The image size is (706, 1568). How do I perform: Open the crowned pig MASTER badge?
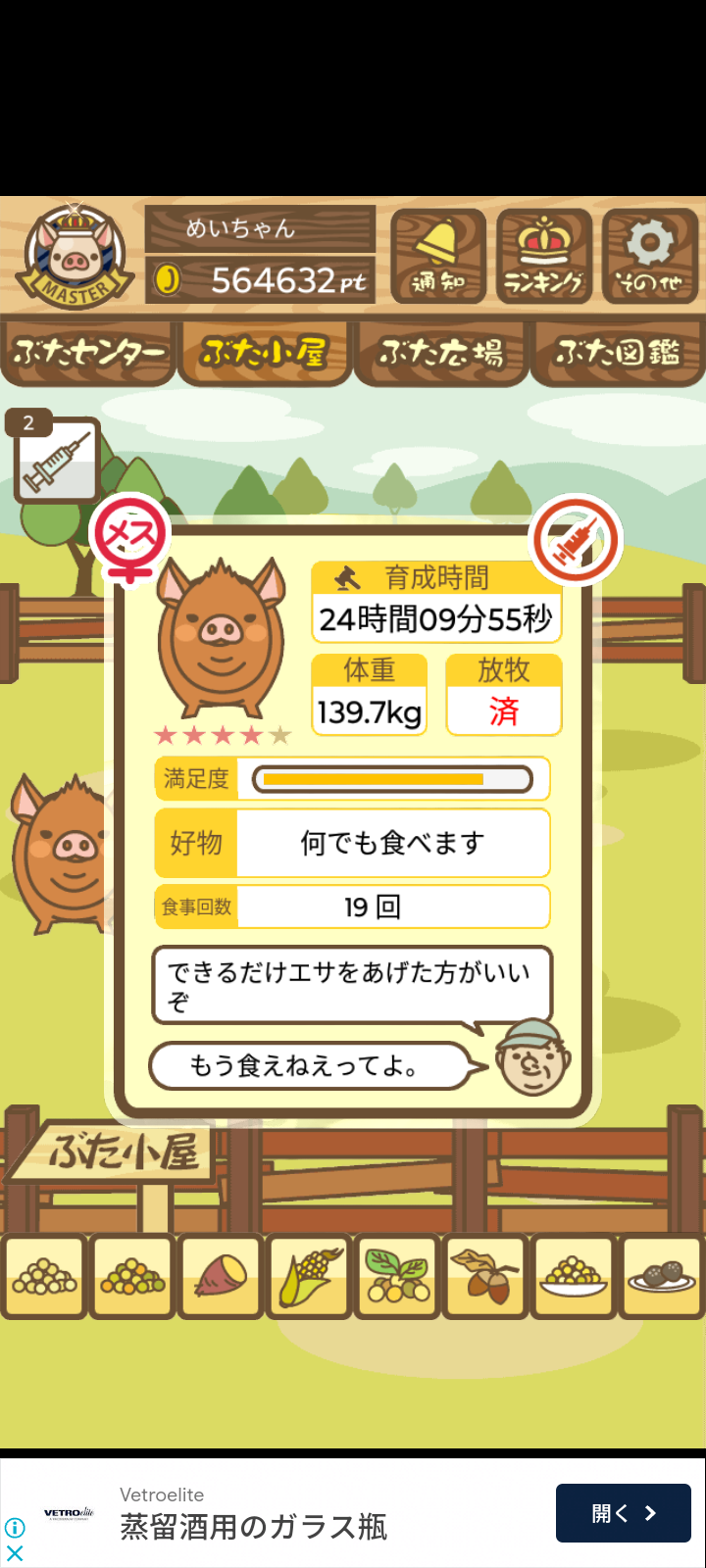pos(76,258)
